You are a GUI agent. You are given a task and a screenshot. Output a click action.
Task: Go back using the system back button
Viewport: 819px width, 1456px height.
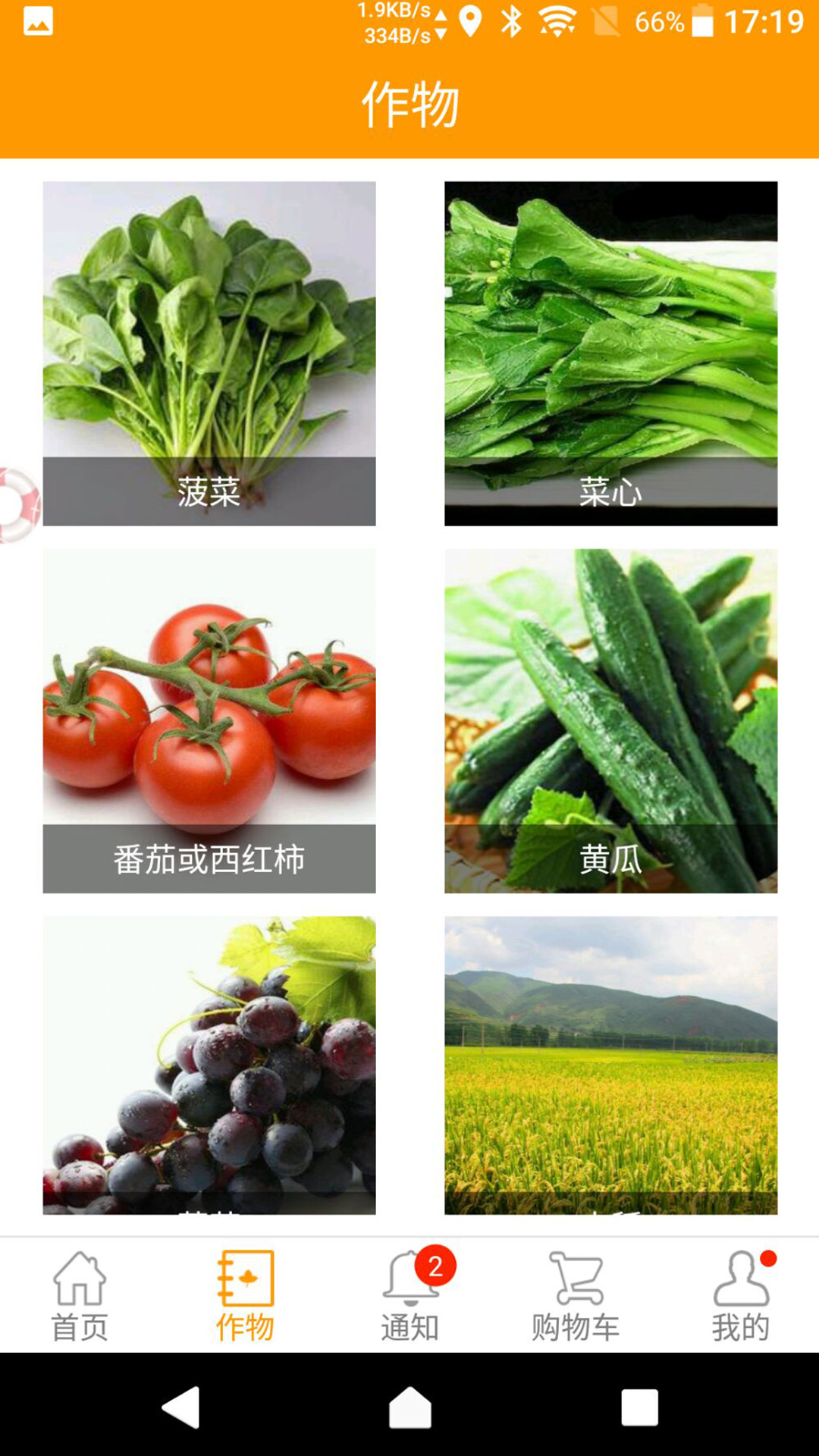tap(181, 1407)
